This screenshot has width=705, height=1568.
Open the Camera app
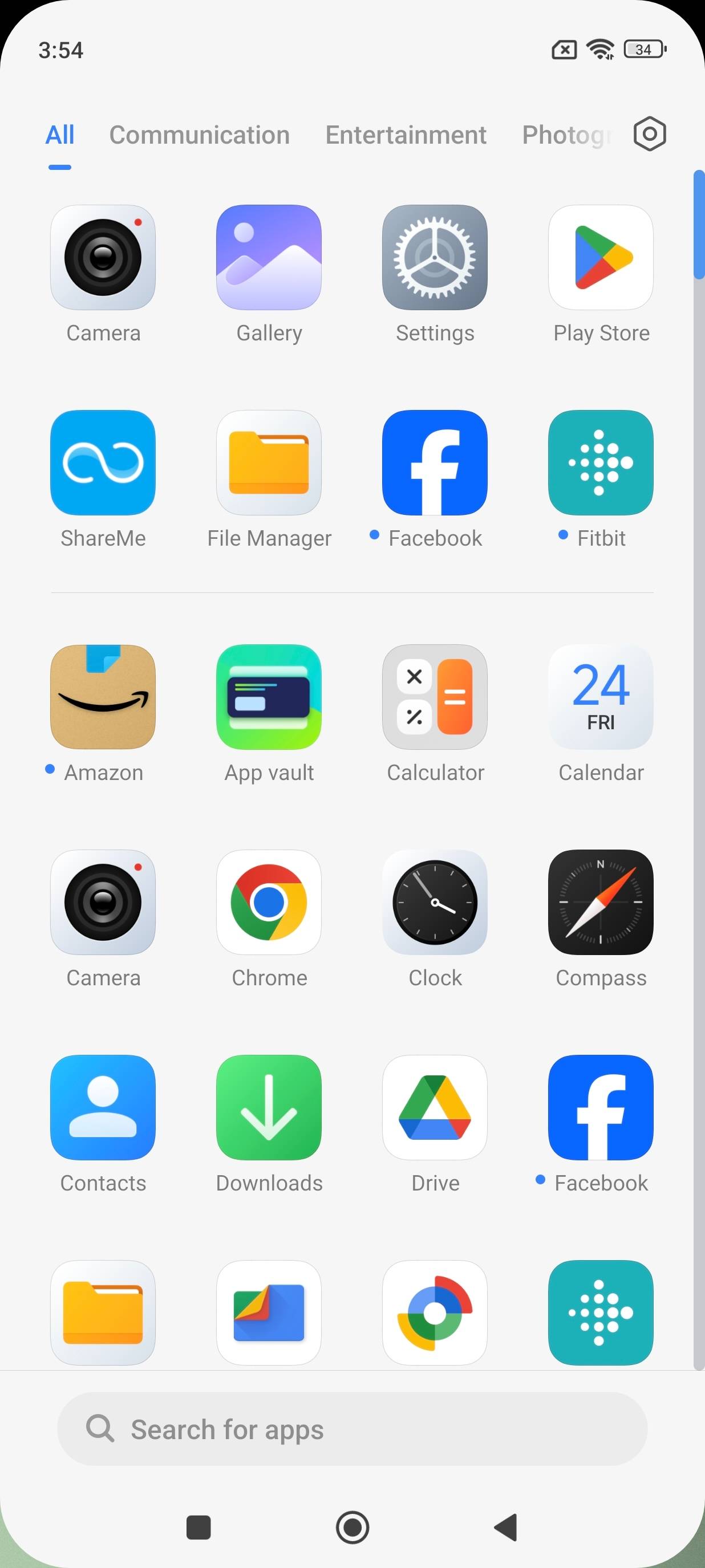pos(102,258)
